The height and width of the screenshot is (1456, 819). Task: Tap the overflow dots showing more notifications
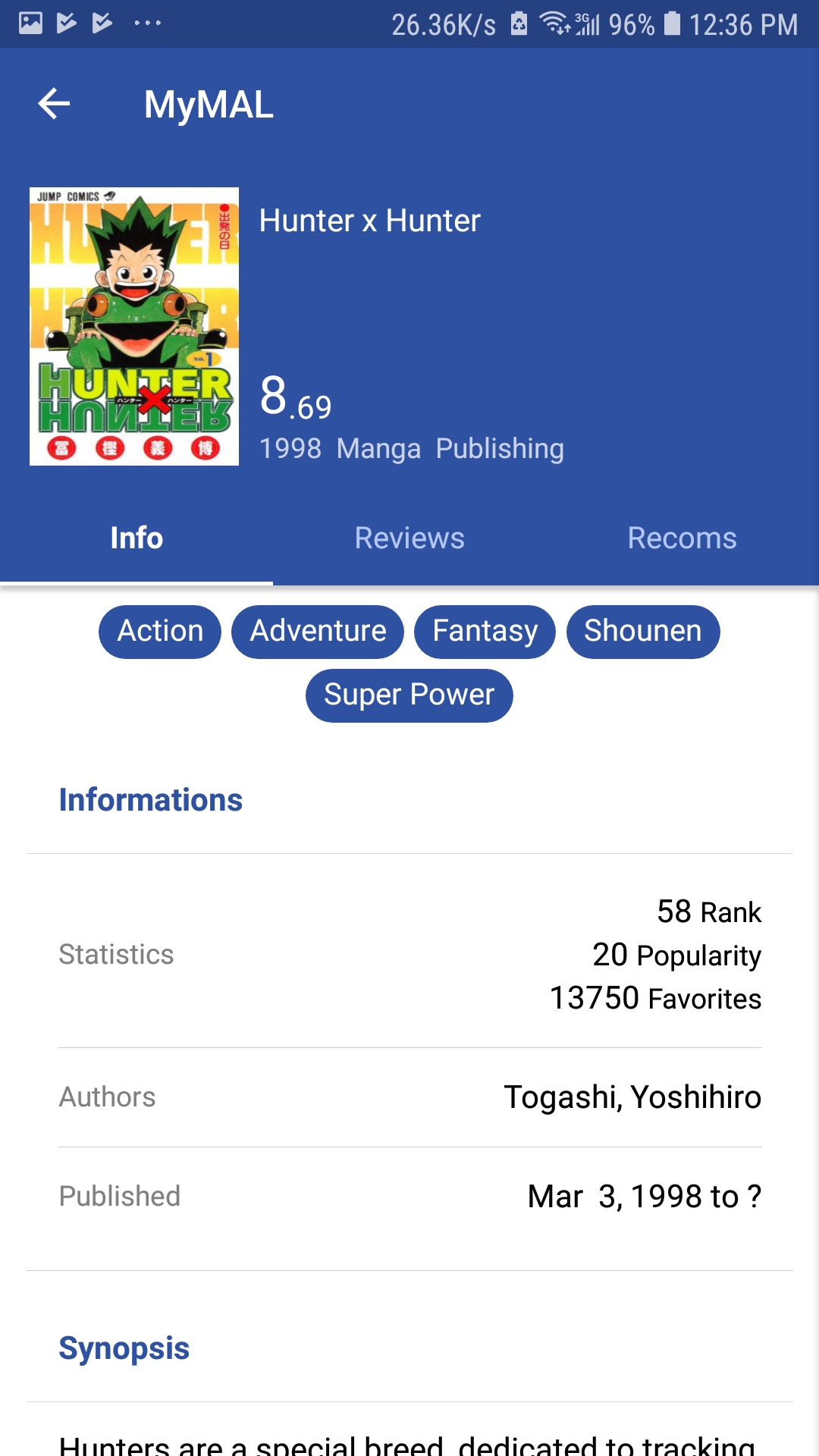pos(146,23)
